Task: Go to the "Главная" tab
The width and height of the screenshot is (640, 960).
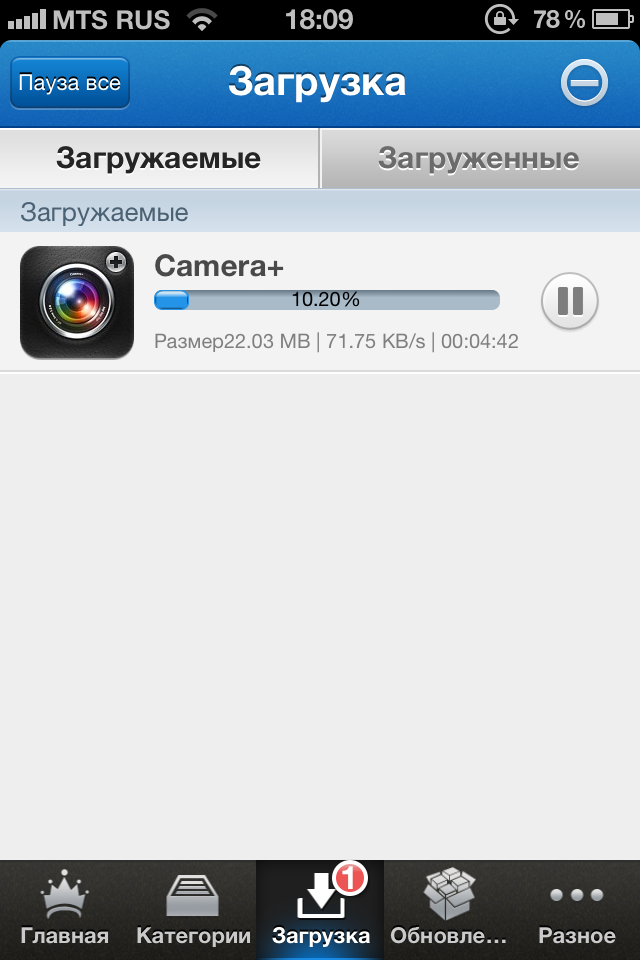Action: 64,910
